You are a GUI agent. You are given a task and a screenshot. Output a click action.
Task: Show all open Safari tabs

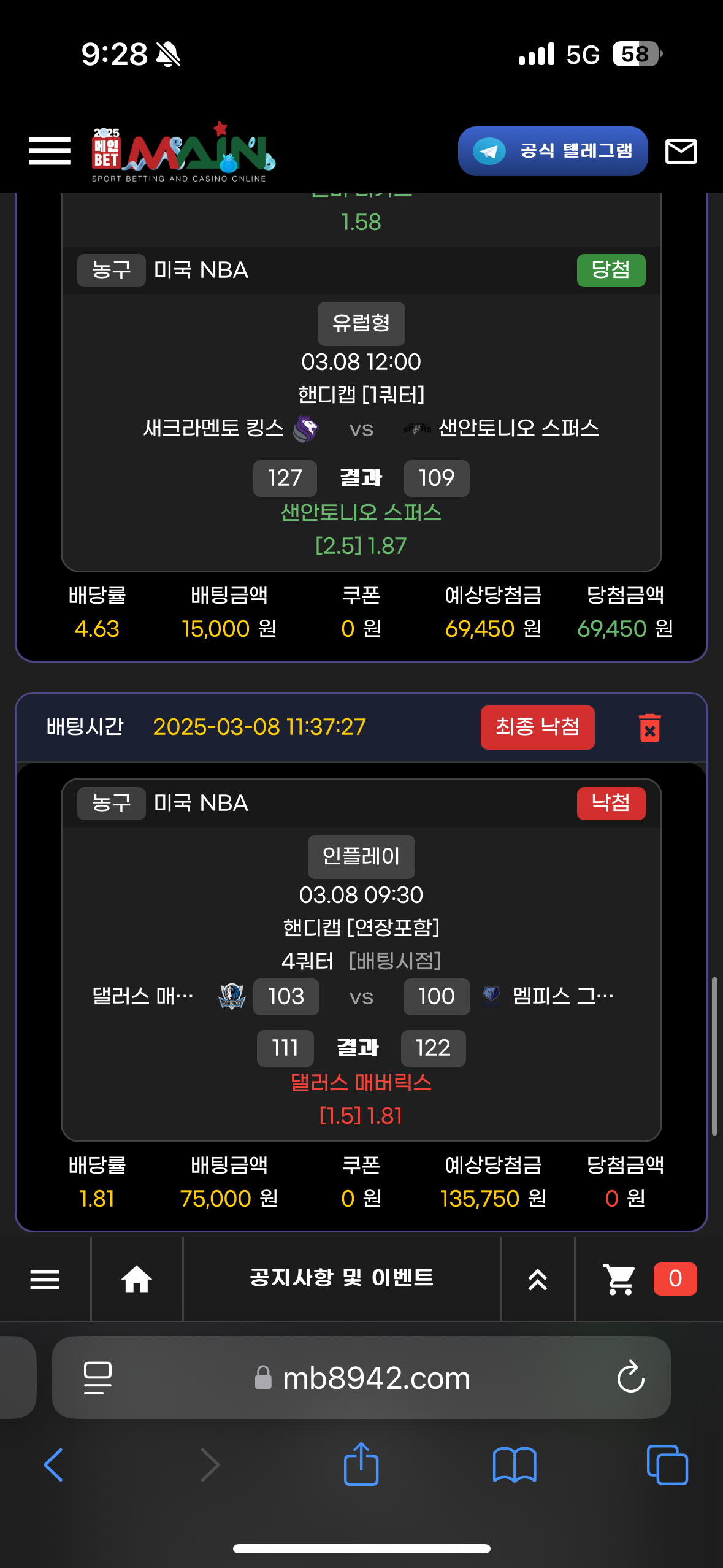coord(667,1465)
